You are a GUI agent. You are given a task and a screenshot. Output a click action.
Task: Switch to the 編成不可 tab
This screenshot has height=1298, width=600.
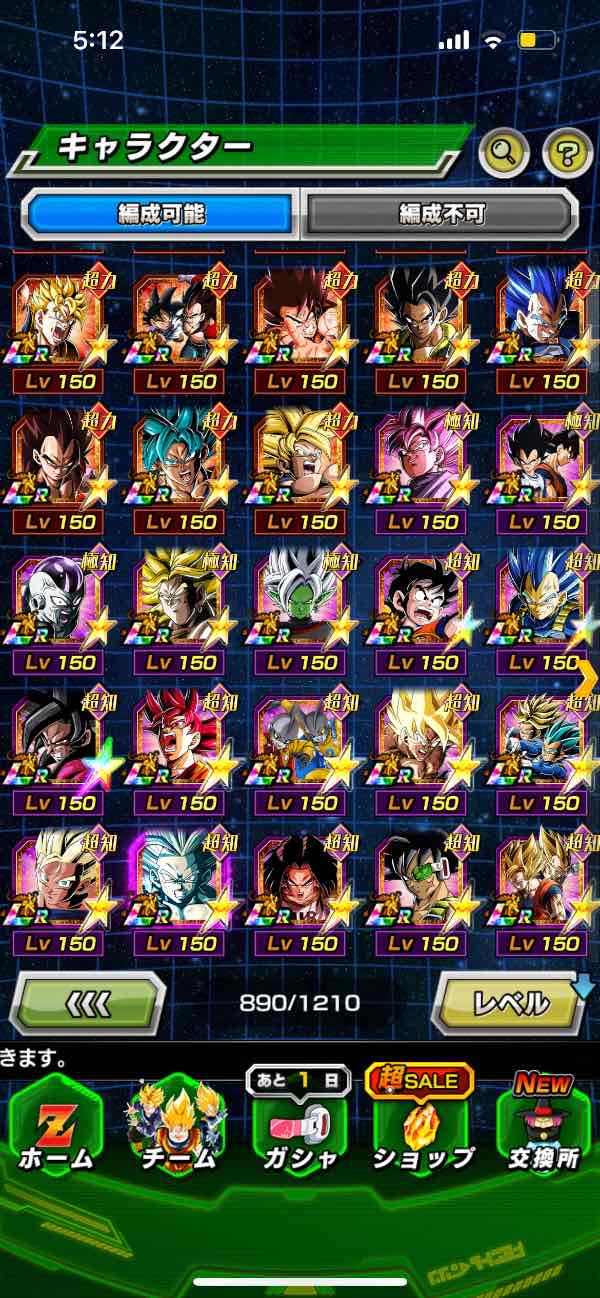point(441,213)
